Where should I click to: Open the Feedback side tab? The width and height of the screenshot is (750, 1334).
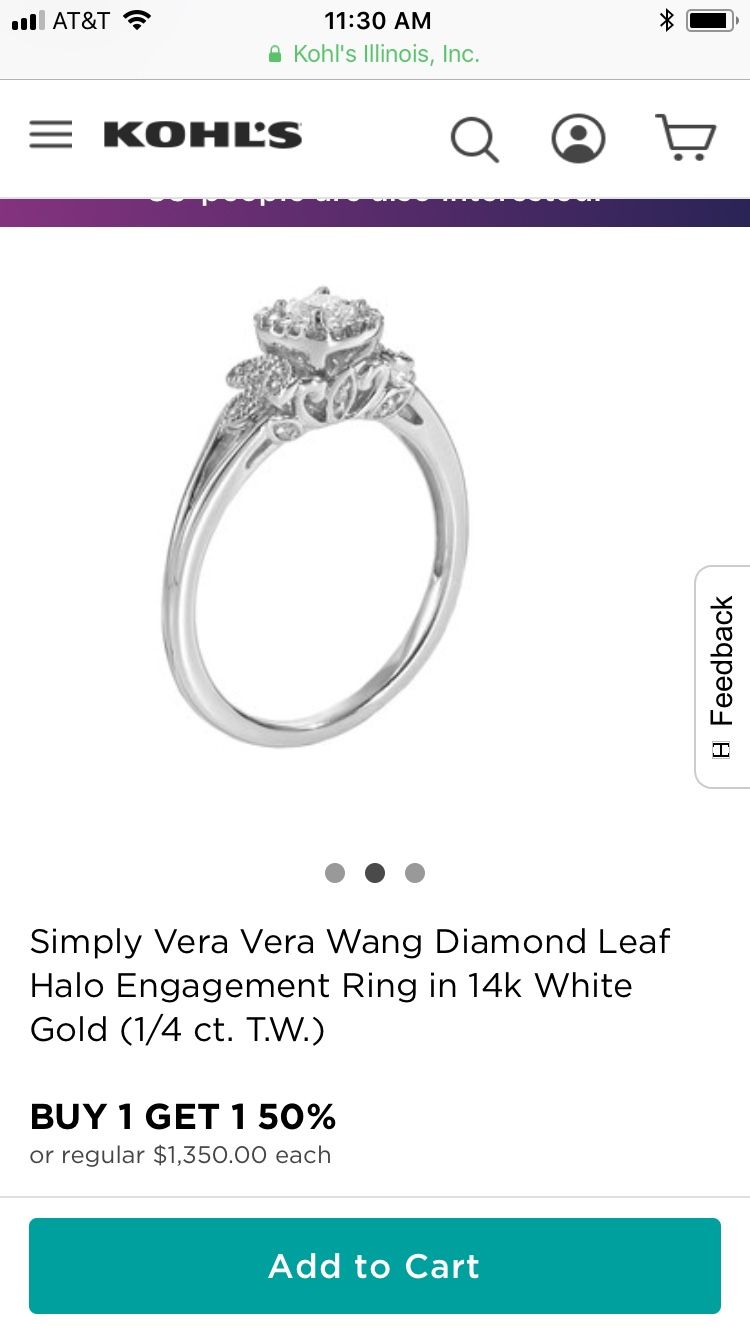[x=722, y=677]
